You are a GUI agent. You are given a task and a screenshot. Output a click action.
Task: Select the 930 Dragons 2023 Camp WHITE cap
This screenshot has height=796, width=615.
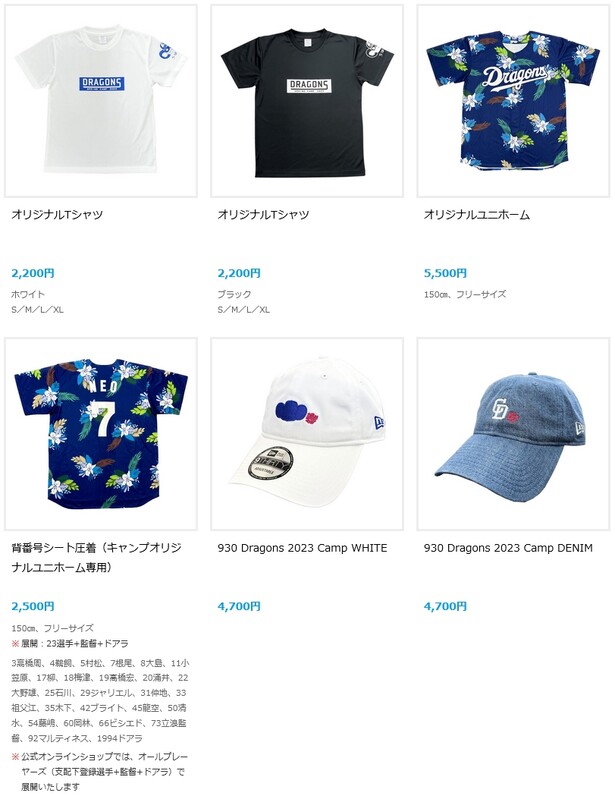tap(307, 433)
